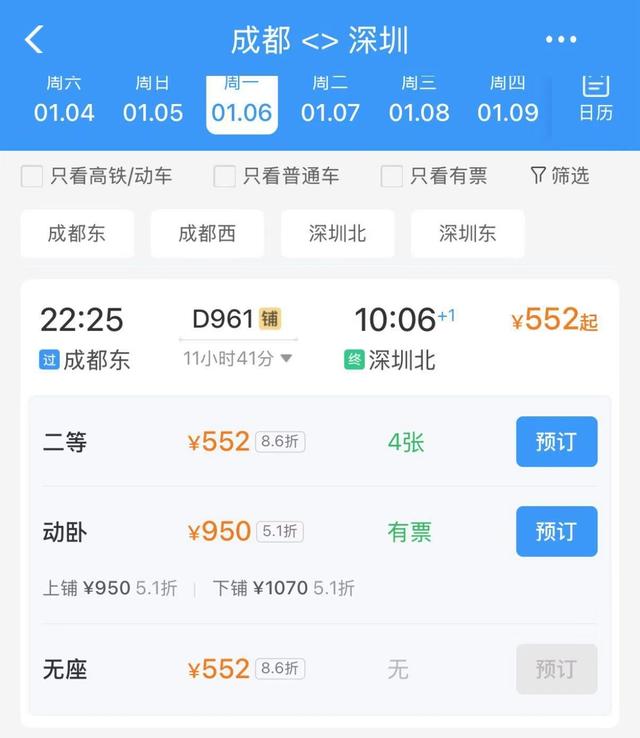The image size is (640, 738).
Task: Book 动卧 sleeper with 预订 button
Action: [556, 531]
